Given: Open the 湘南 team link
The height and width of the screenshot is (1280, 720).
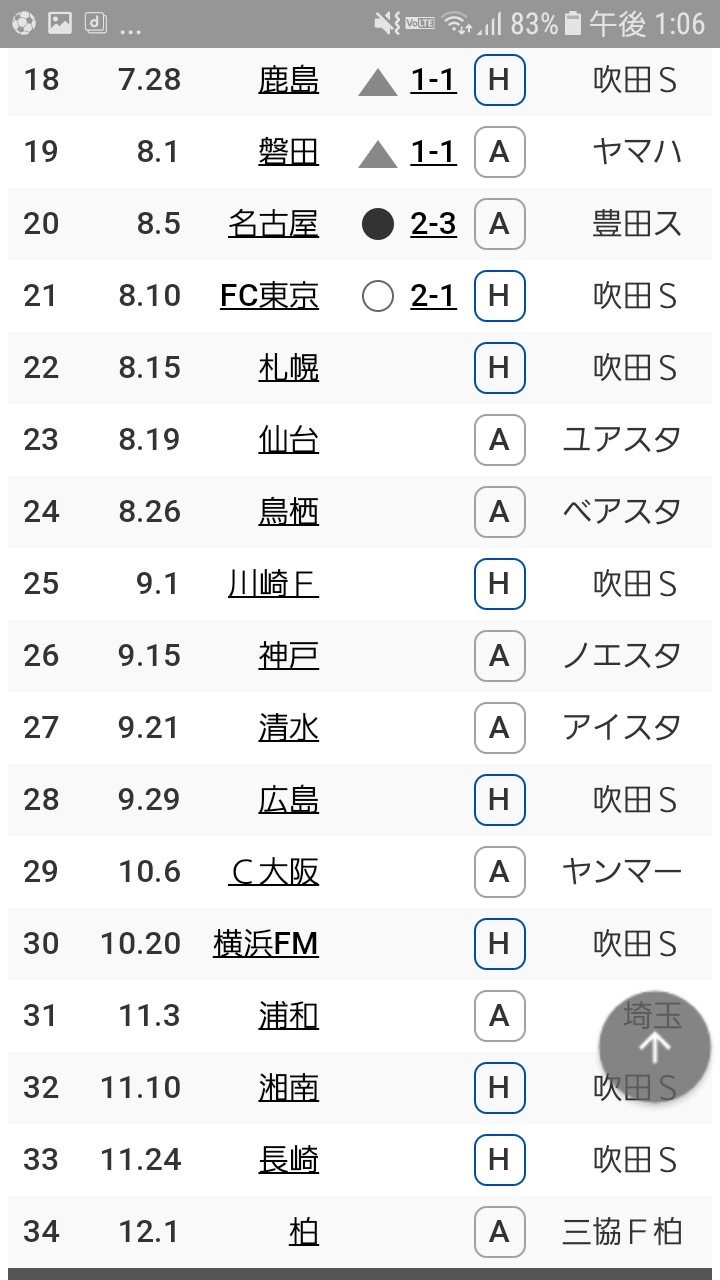Looking at the screenshot, I should (288, 1088).
